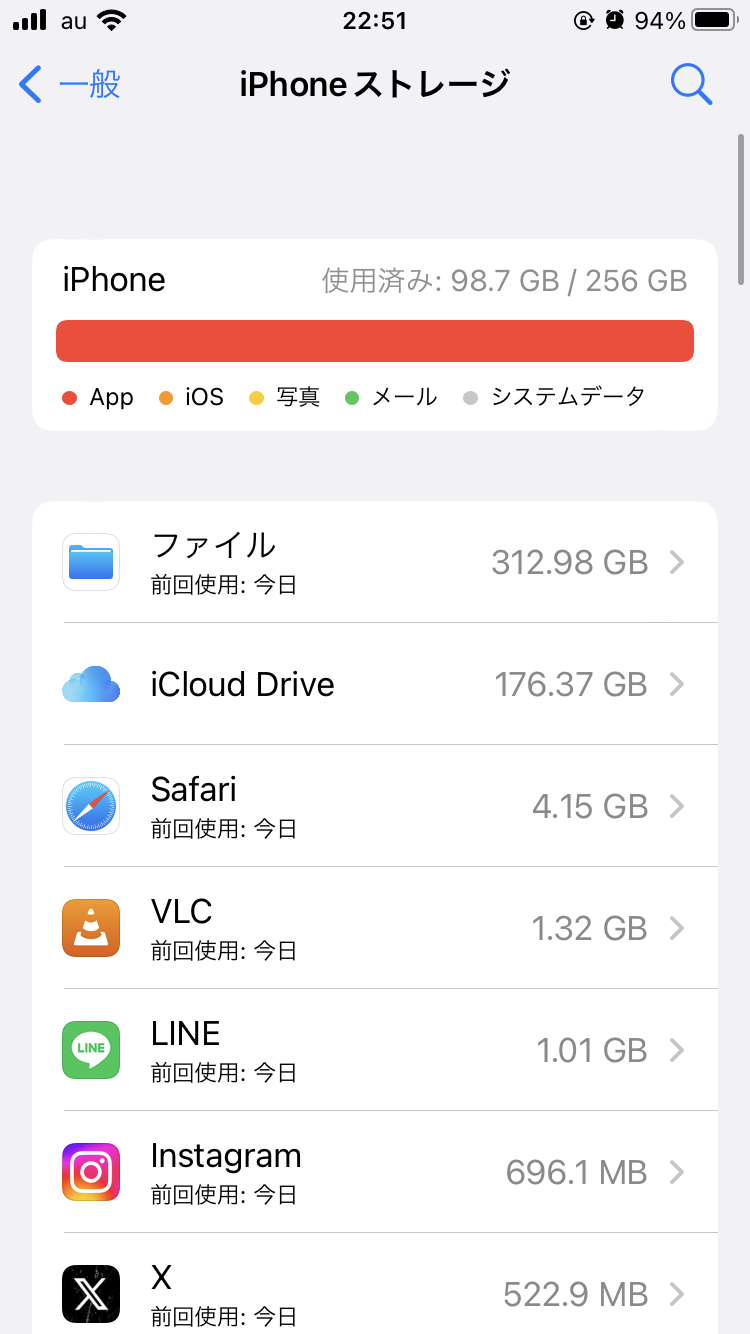View Safari storage usage
Image resolution: width=750 pixels, height=1334 pixels.
375,806
